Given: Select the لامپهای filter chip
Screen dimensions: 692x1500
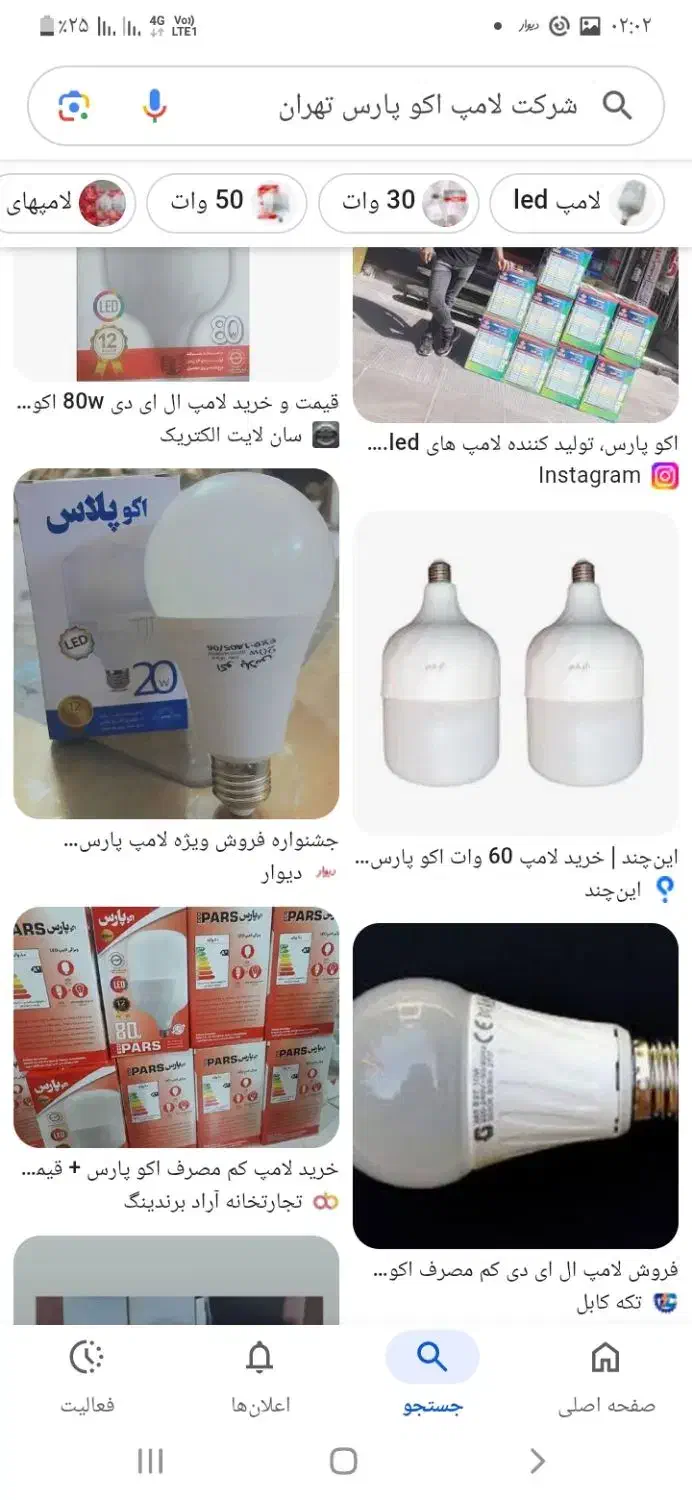Looking at the screenshot, I should coord(65,202).
